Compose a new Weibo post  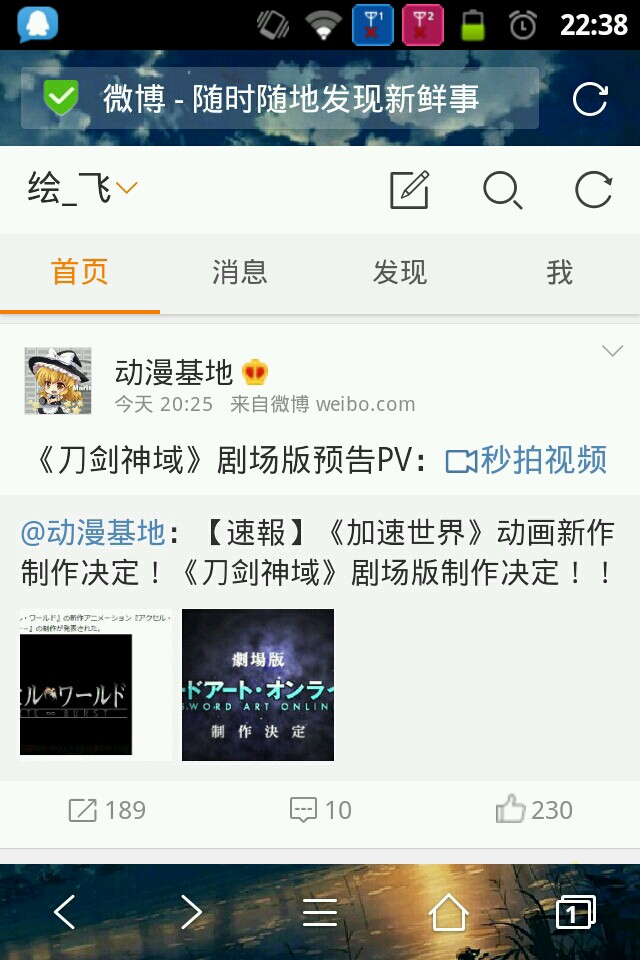409,189
